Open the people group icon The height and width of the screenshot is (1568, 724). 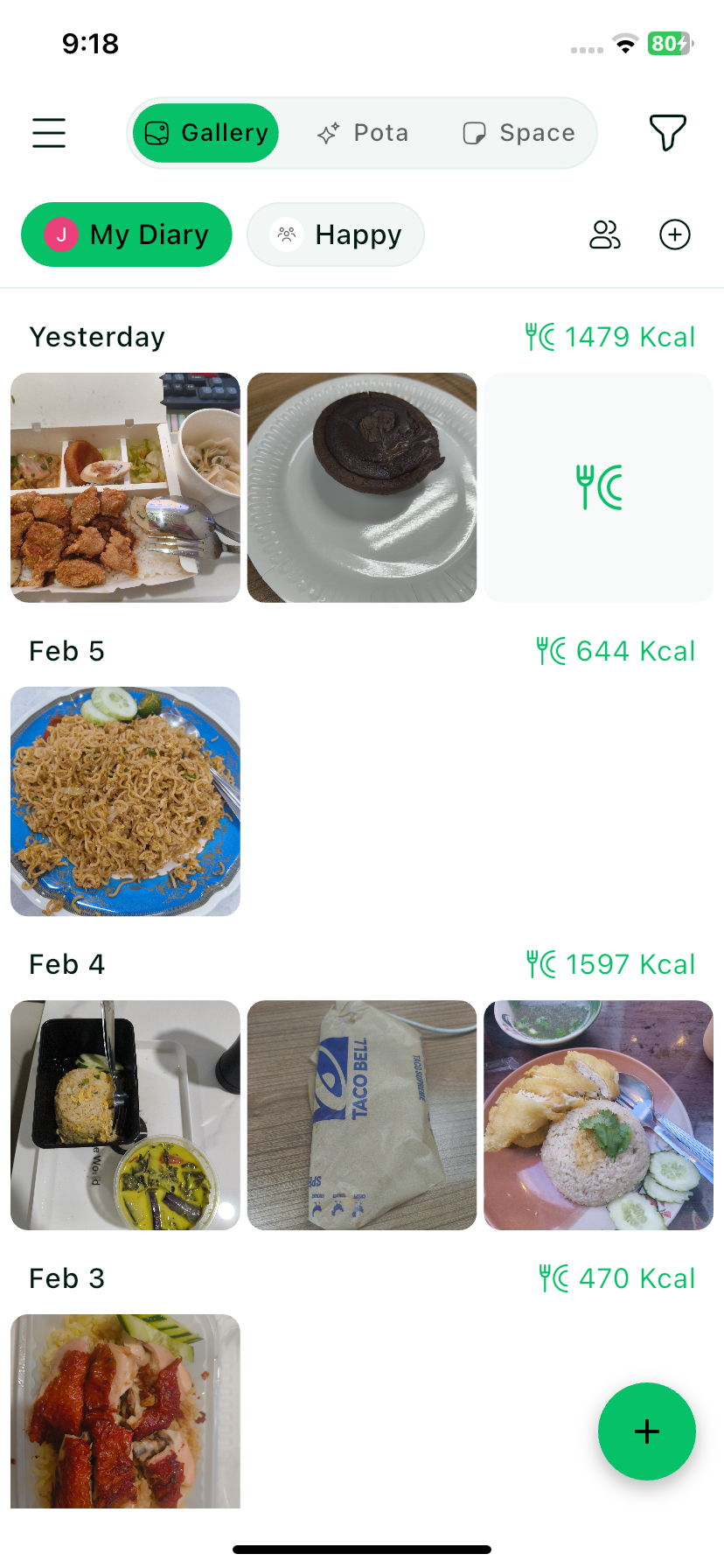[605, 234]
